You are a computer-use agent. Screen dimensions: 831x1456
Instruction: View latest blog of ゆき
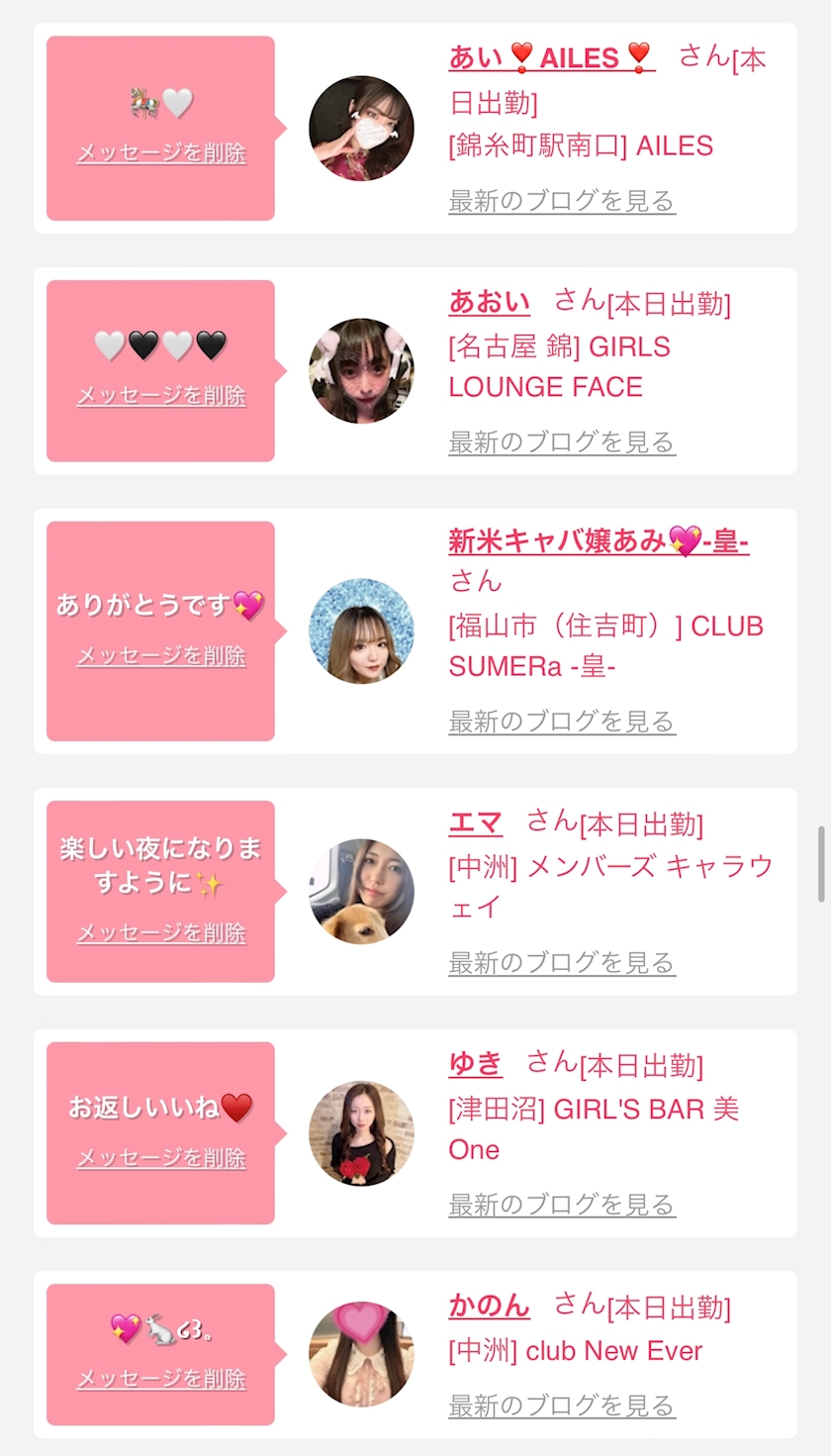[562, 1205]
